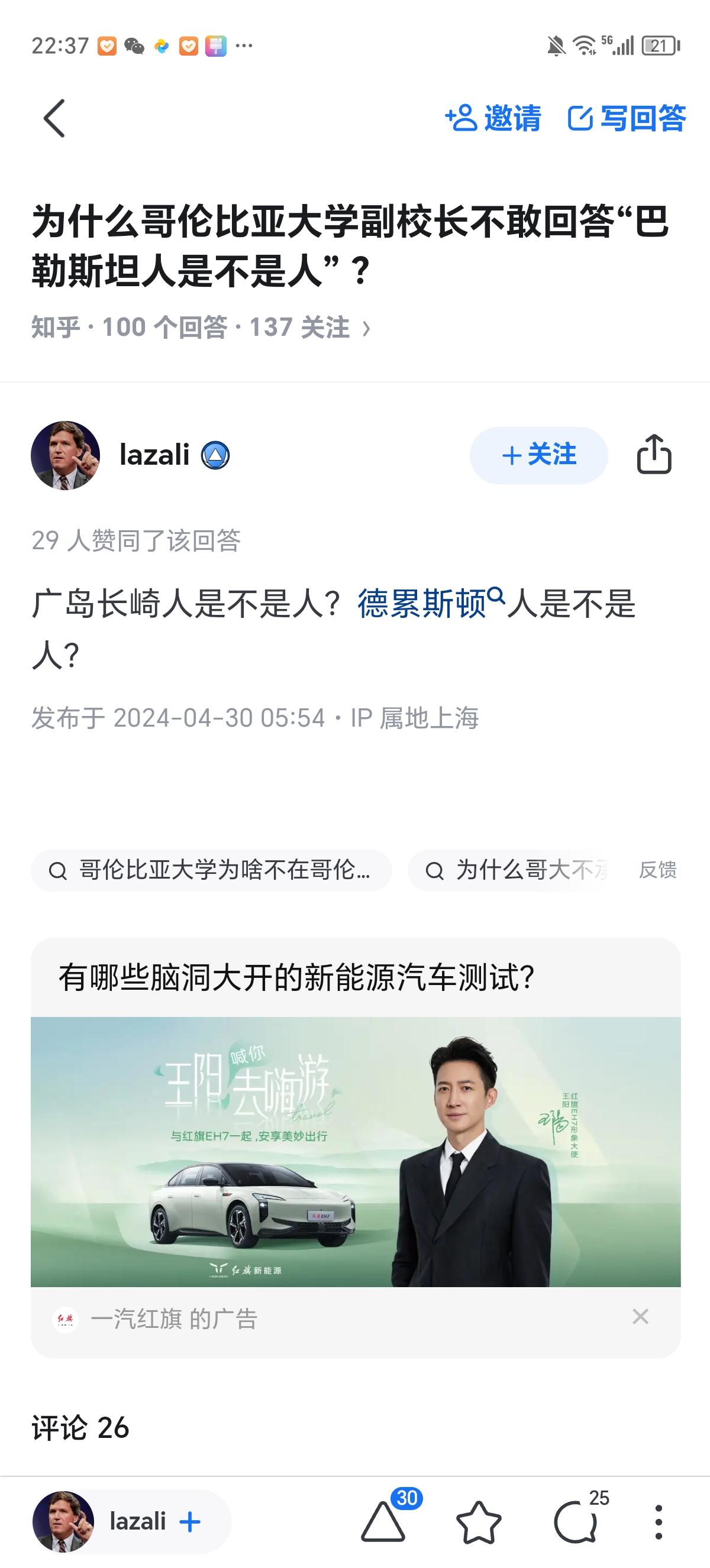Tap 邀请 to invite someone to answer

click(x=494, y=118)
